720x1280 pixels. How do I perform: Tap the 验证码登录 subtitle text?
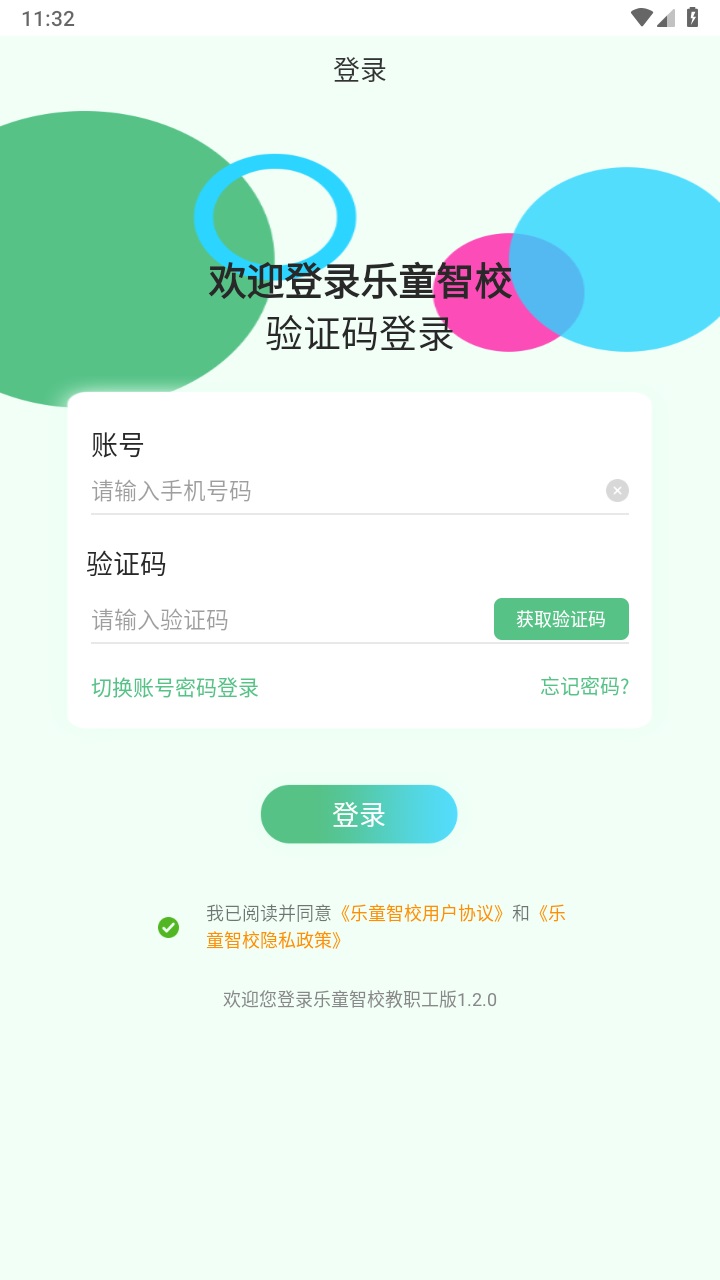click(360, 334)
